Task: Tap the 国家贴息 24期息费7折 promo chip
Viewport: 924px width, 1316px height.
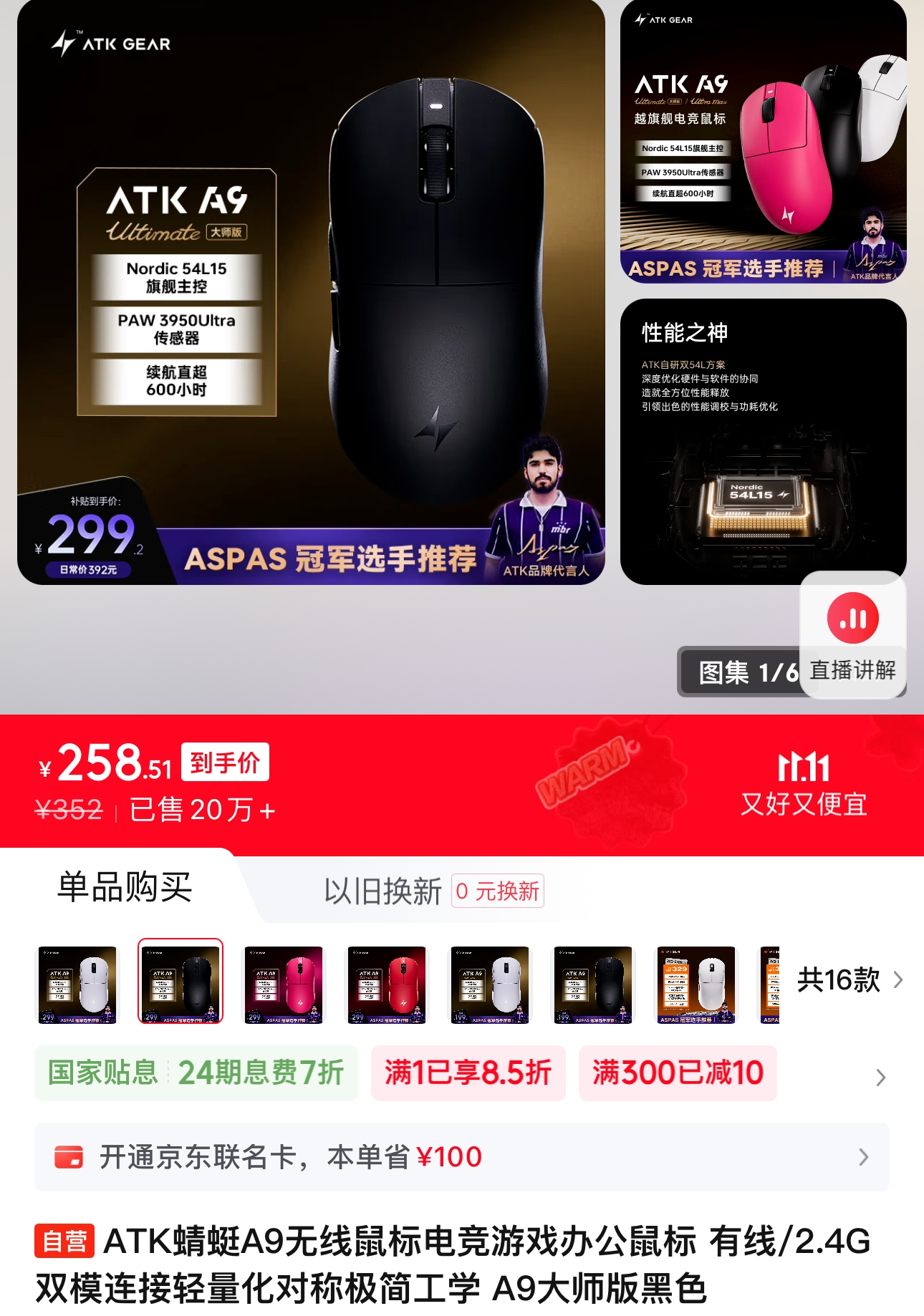Action: pyautogui.click(x=196, y=1073)
